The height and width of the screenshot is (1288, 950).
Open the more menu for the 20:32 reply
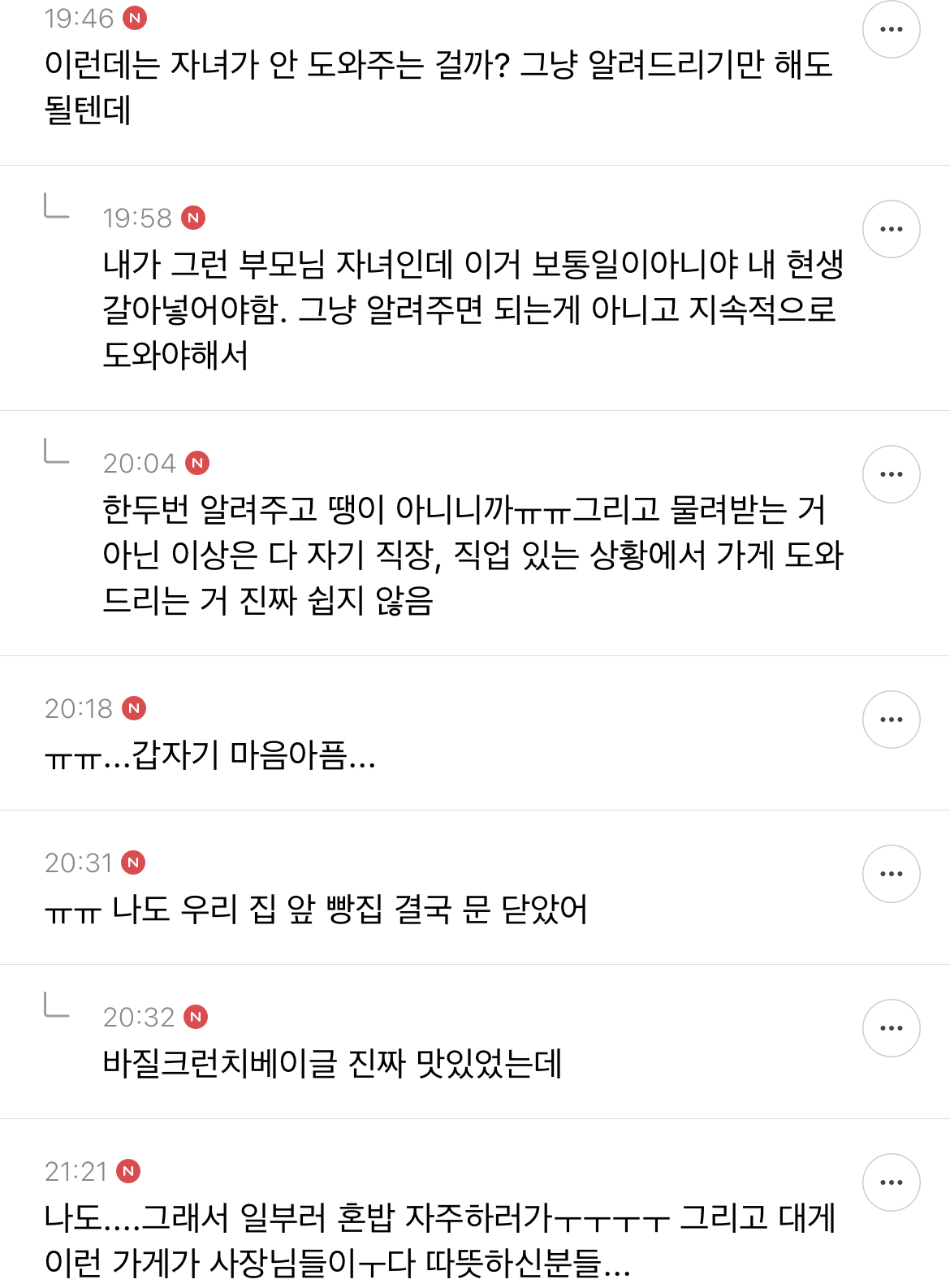click(x=893, y=1027)
